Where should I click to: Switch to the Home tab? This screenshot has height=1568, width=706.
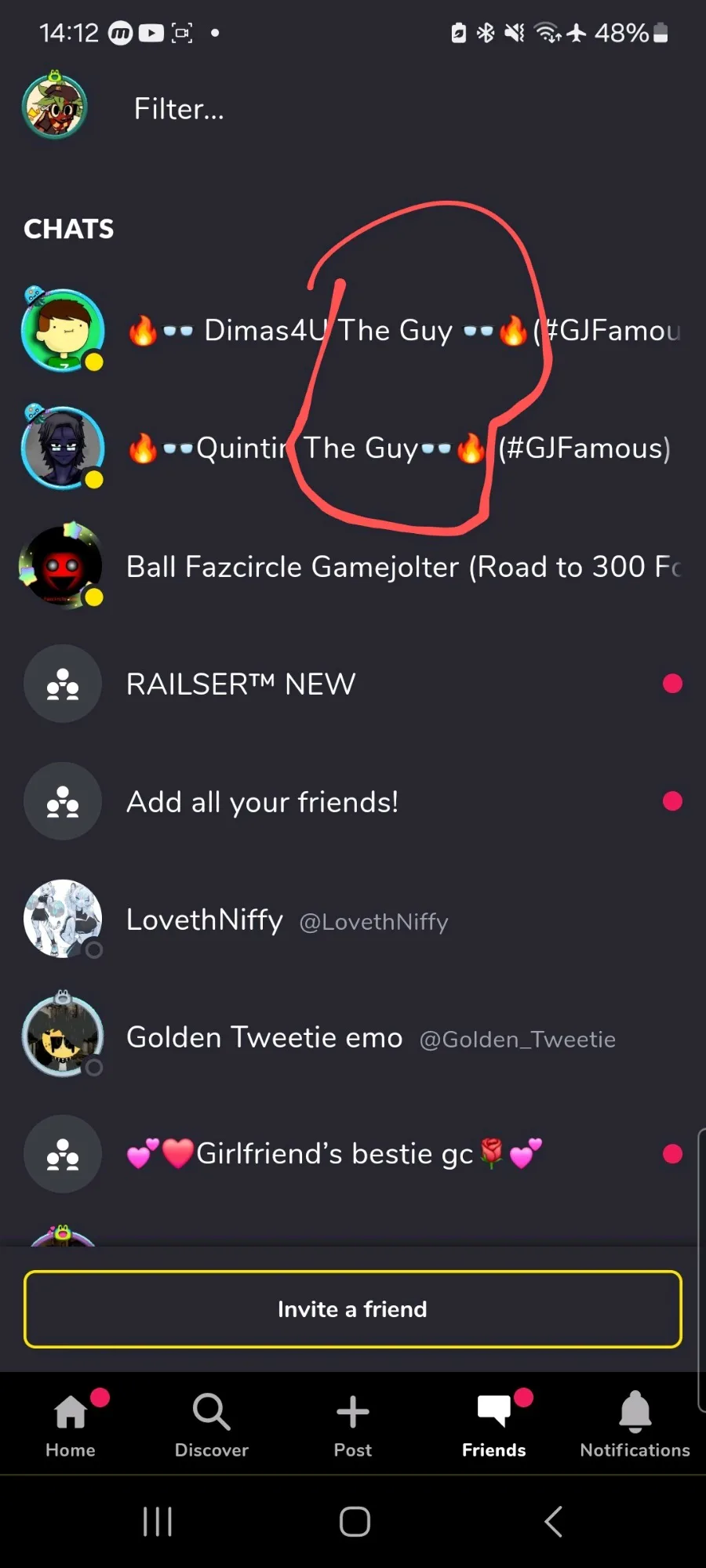tap(71, 1424)
